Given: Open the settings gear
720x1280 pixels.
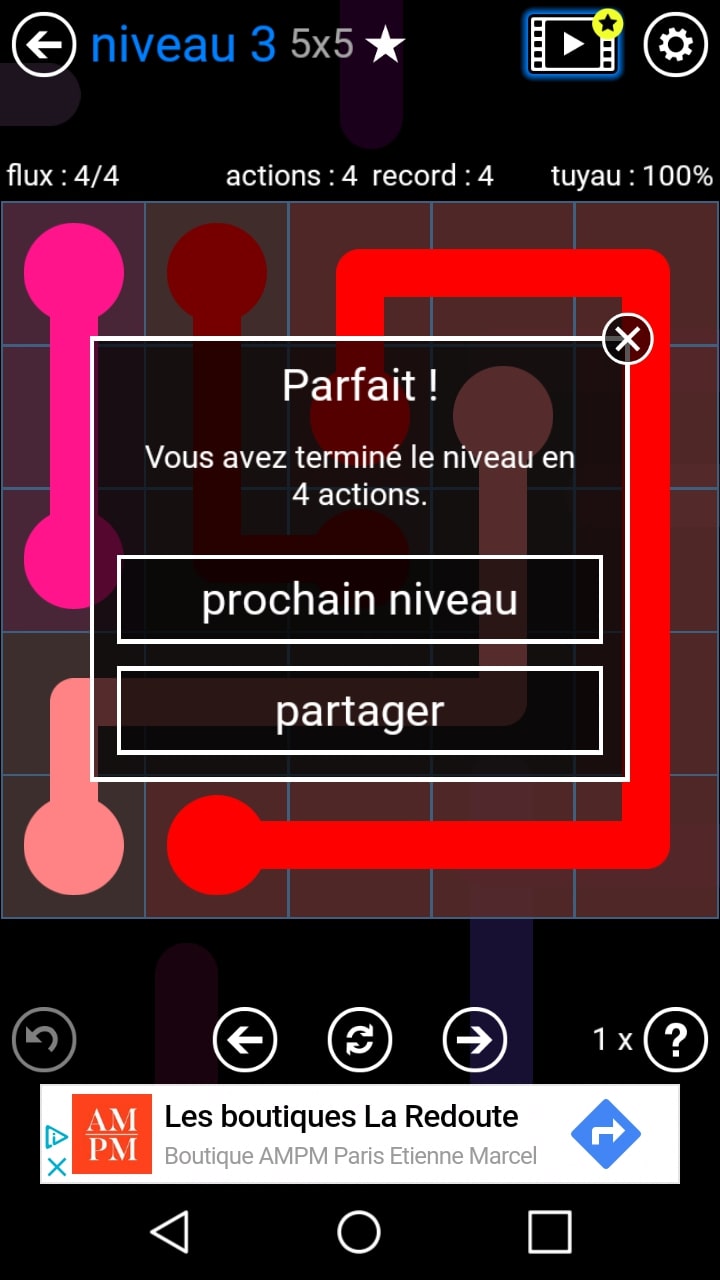Looking at the screenshot, I should (676, 45).
